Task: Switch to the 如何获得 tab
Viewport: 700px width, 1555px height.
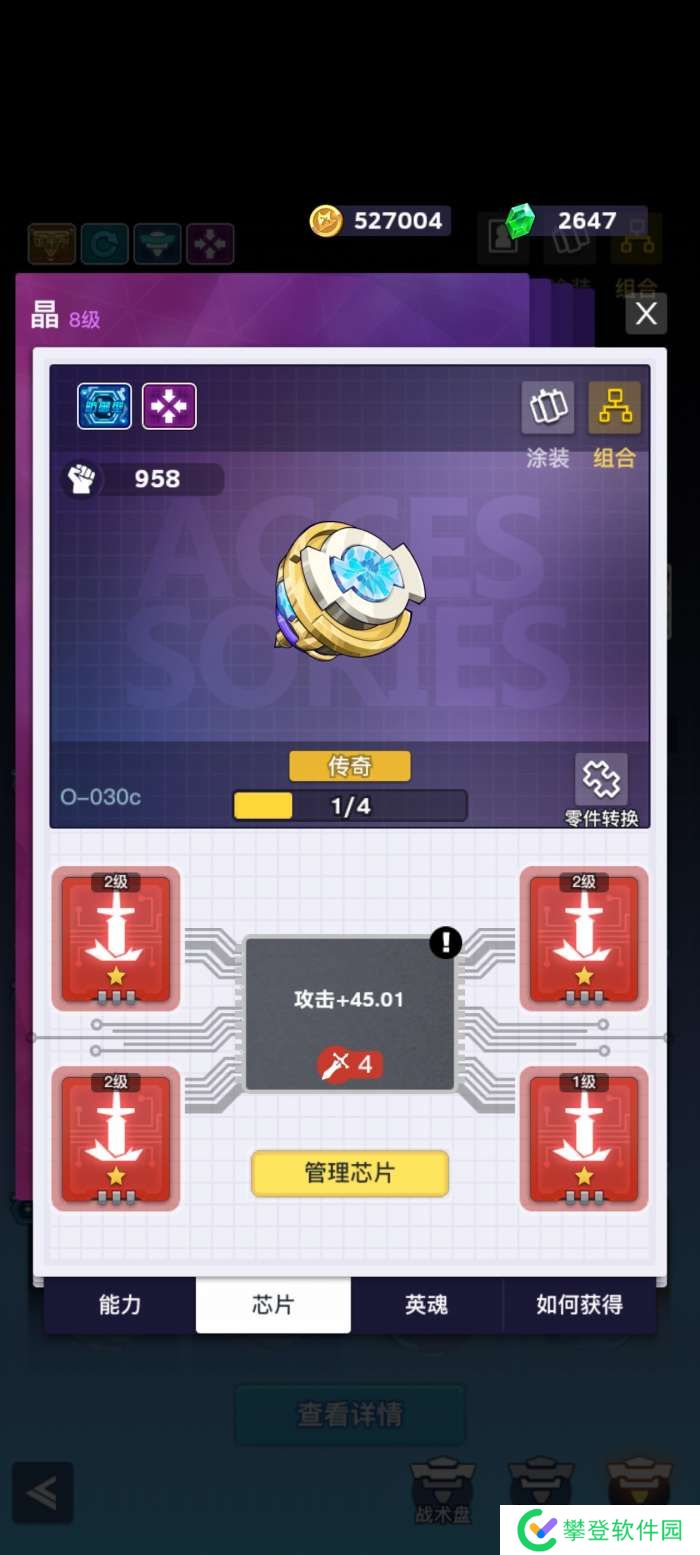Action: (x=579, y=1305)
